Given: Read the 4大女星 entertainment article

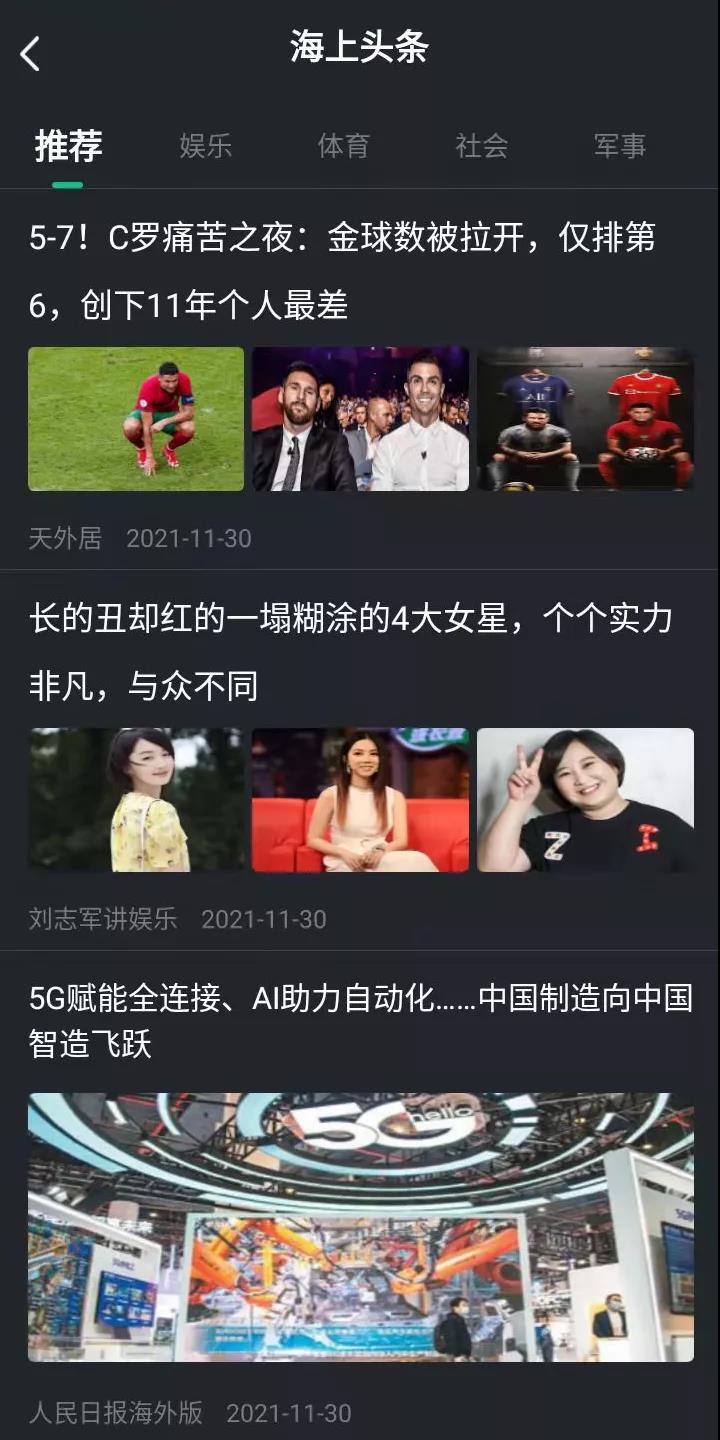Looking at the screenshot, I should pos(350,652).
